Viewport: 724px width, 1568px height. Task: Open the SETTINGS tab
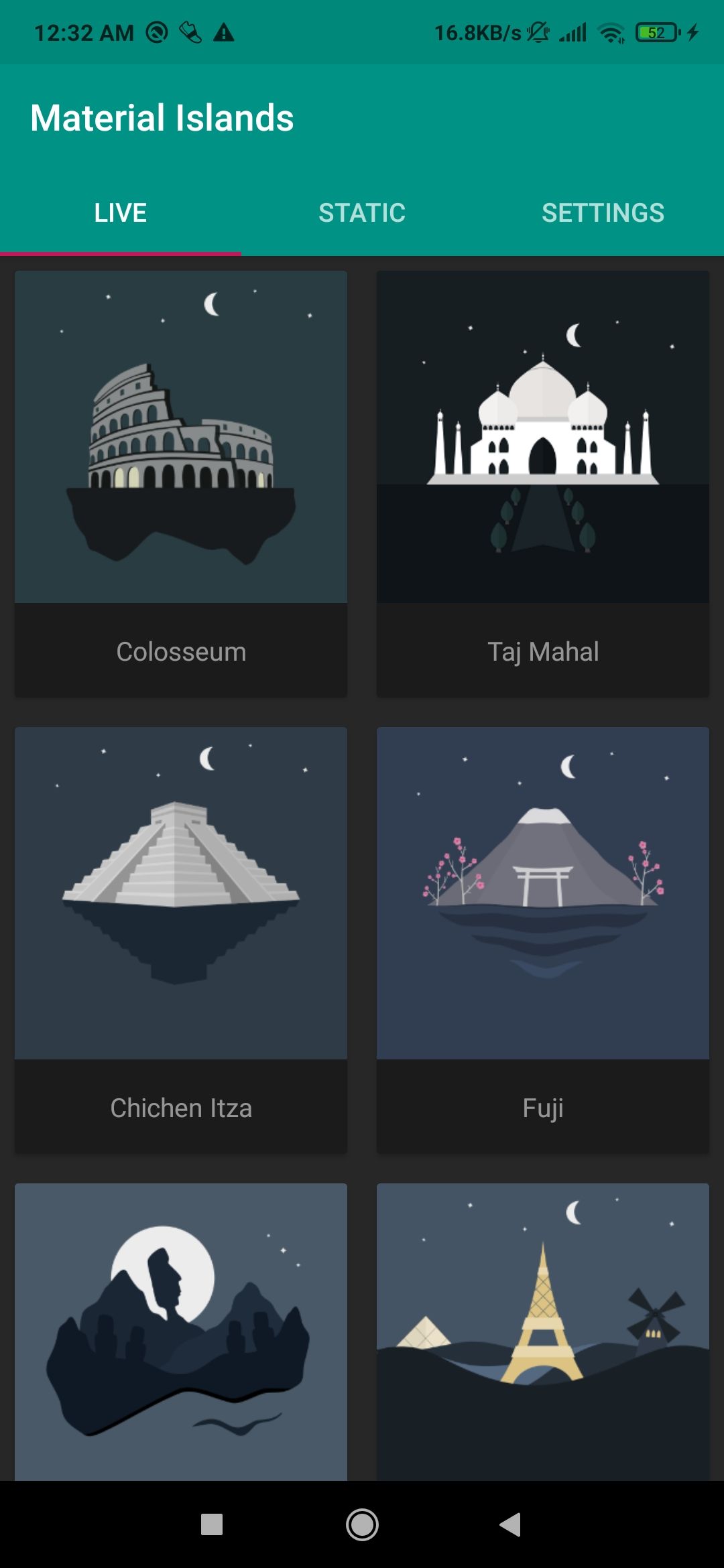click(x=603, y=212)
